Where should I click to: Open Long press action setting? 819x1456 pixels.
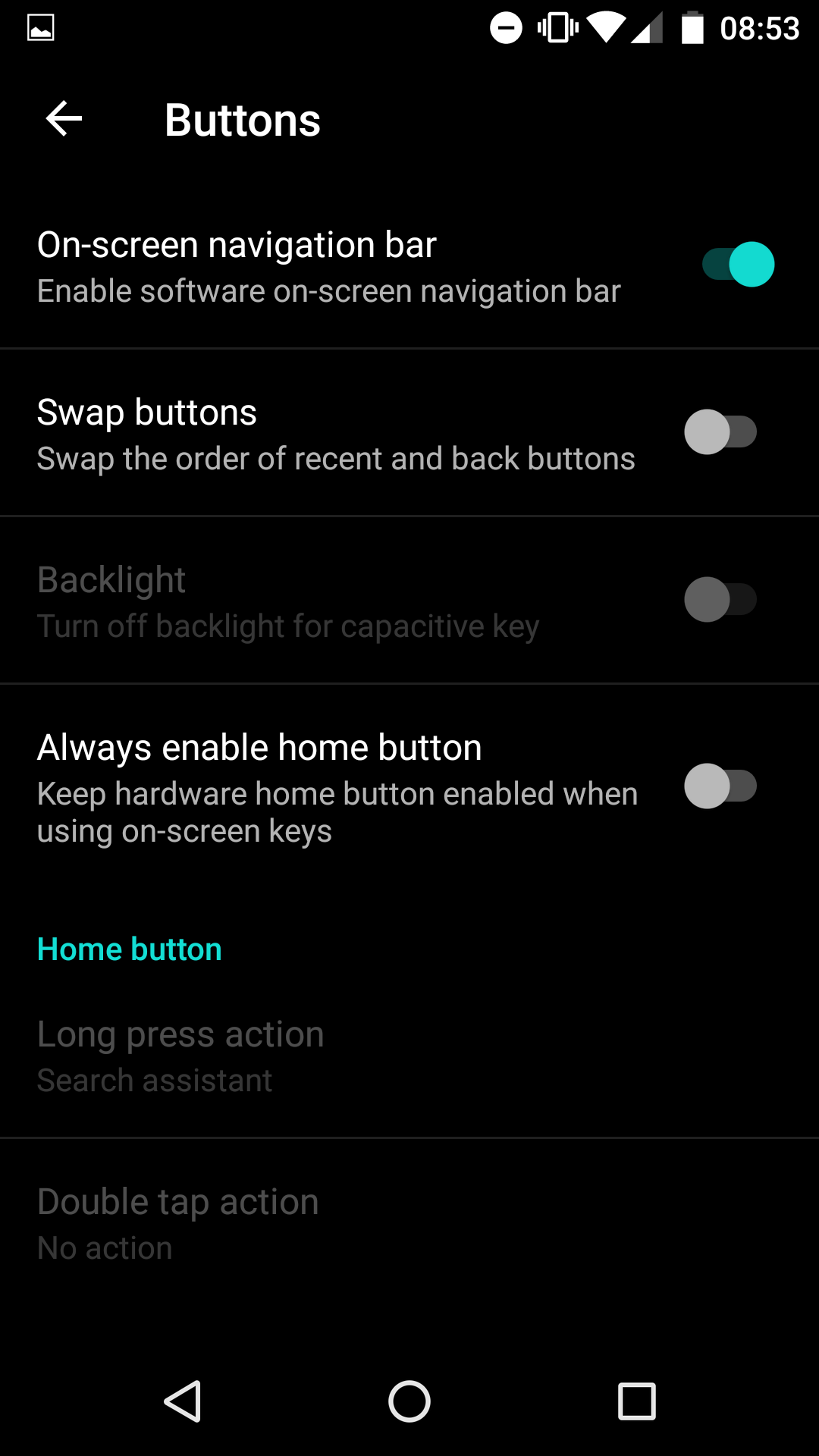pos(409,1056)
